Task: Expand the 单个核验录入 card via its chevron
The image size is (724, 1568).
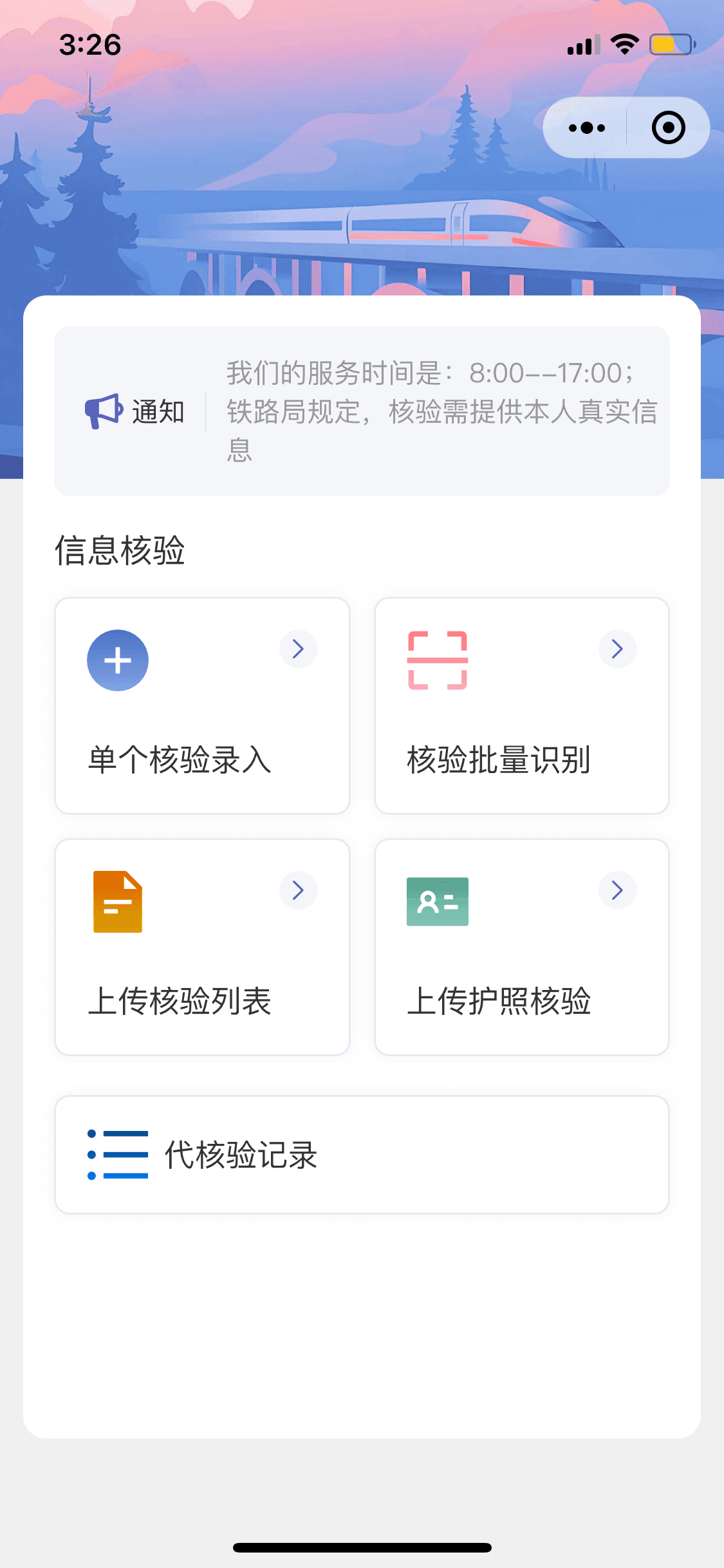Action: pos(298,649)
